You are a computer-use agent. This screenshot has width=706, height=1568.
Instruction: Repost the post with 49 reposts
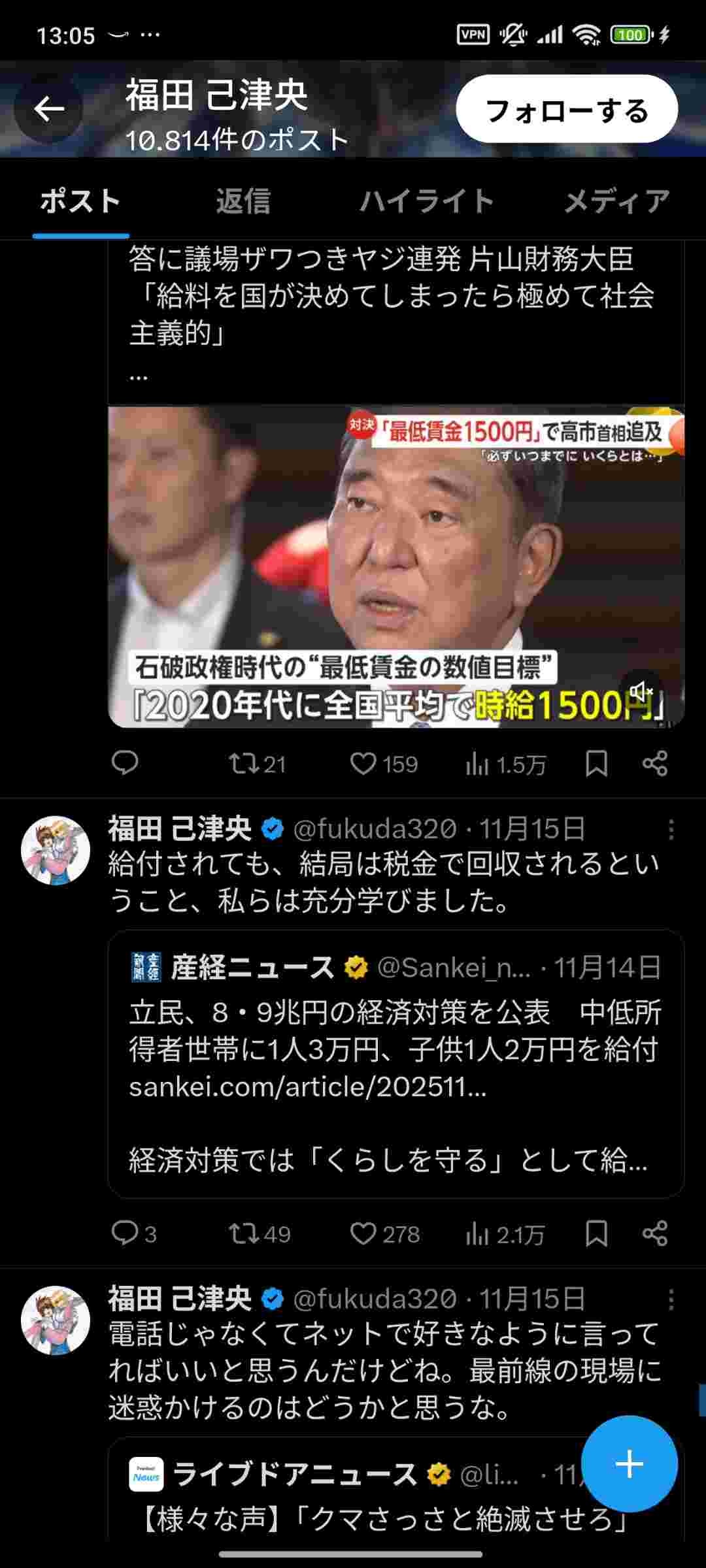(x=259, y=1233)
